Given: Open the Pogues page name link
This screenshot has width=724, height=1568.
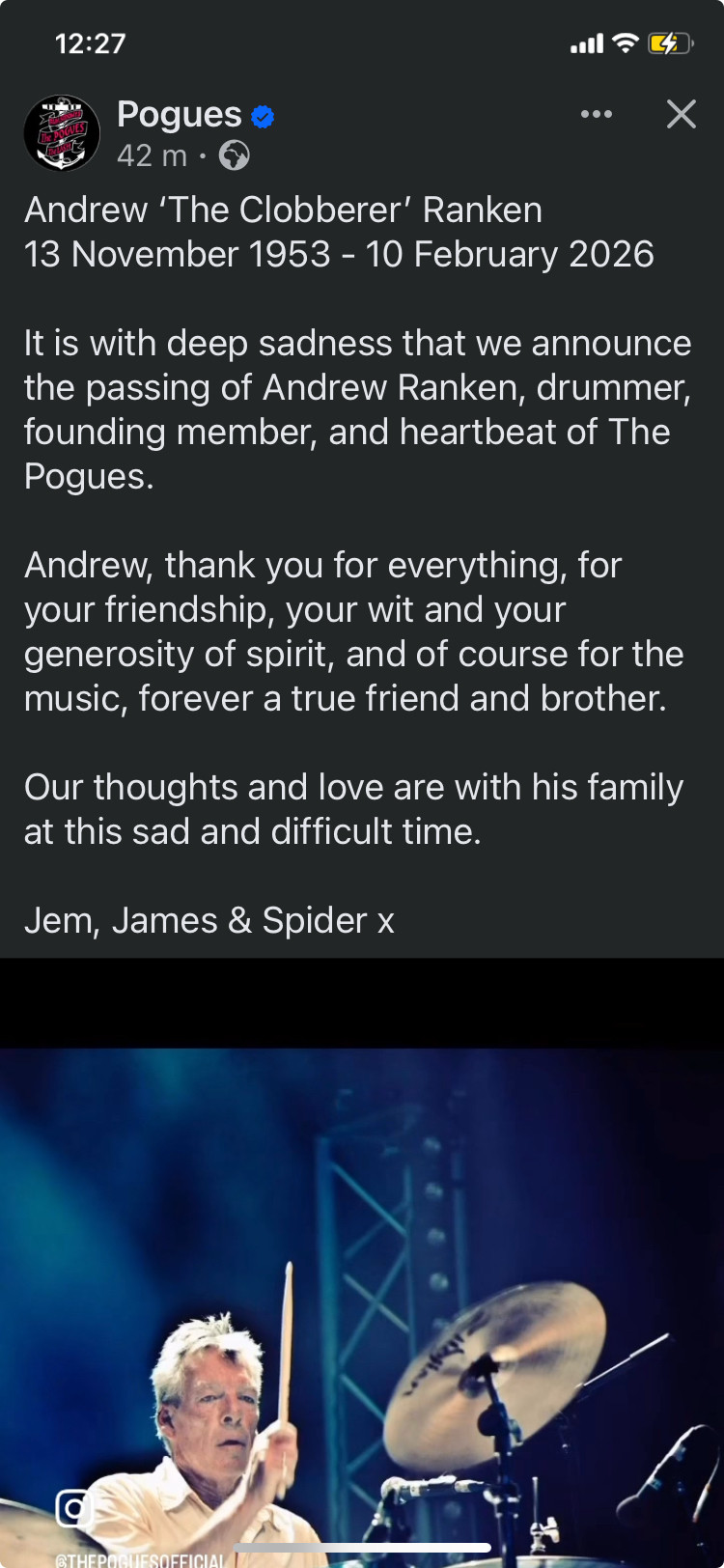Looking at the screenshot, I should 180,114.
